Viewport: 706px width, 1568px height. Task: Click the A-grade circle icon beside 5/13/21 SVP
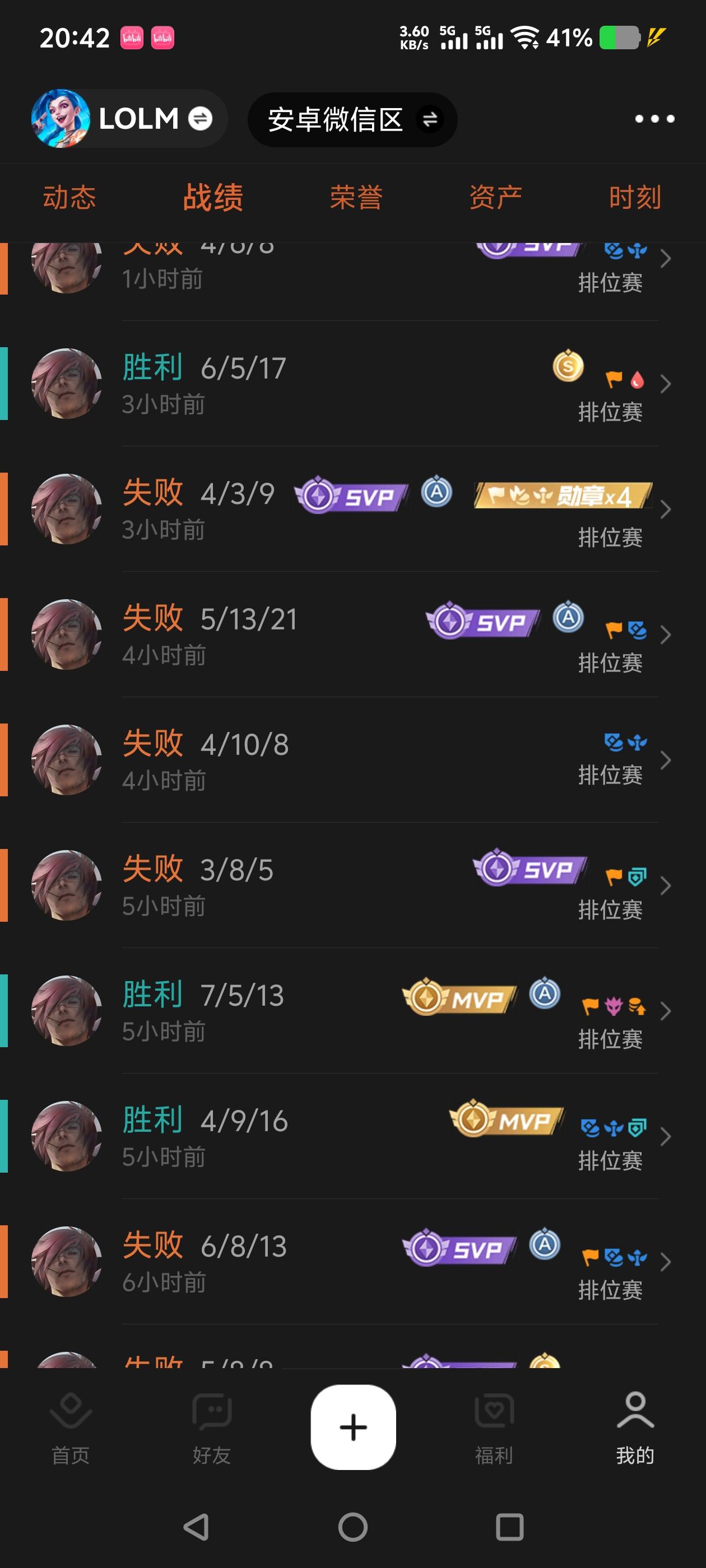[x=567, y=618]
